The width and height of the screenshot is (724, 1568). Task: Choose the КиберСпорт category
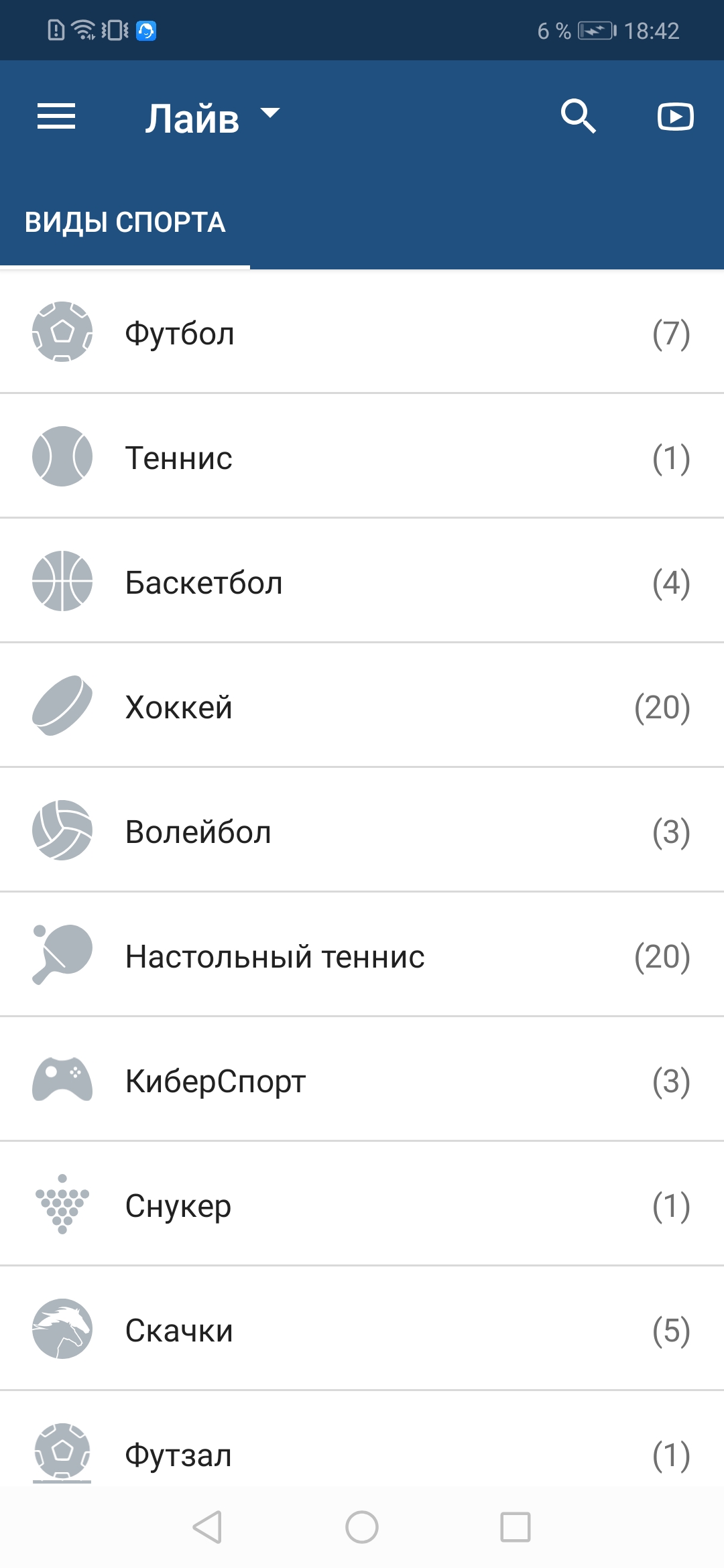pos(362,1081)
